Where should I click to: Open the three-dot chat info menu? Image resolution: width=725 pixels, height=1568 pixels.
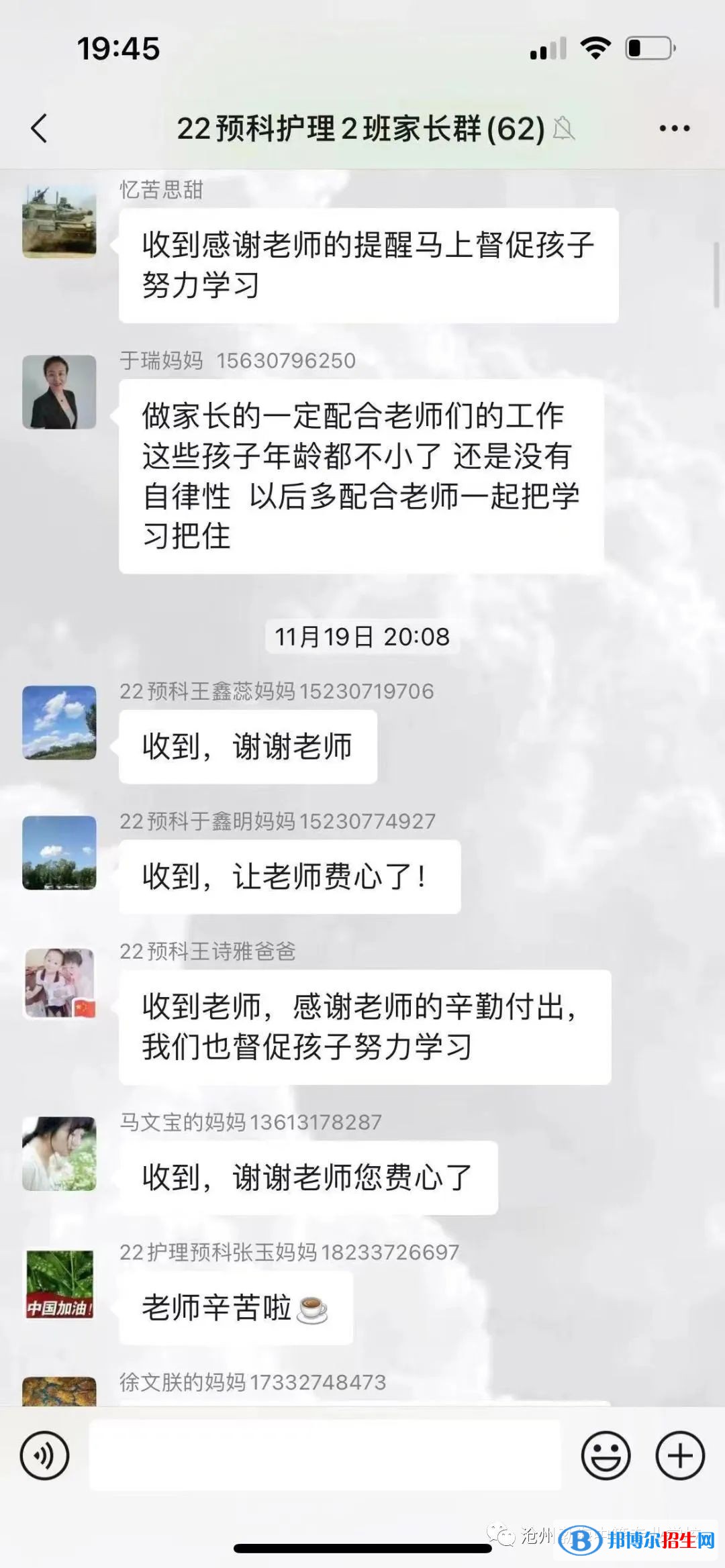[x=674, y=128]
